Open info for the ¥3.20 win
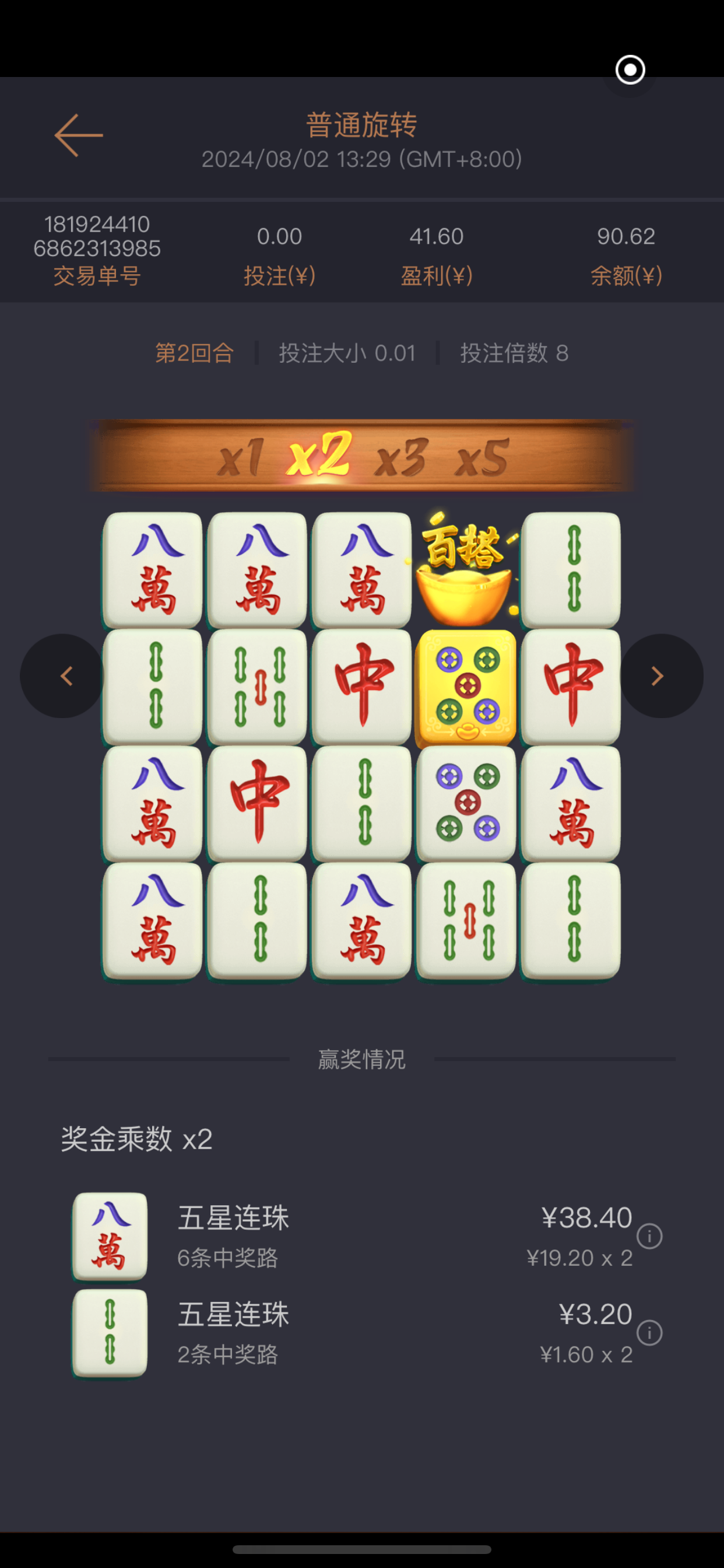The height and width of the screenshot is (1568, 724). pyautogui.click(x=649, y=1333)
